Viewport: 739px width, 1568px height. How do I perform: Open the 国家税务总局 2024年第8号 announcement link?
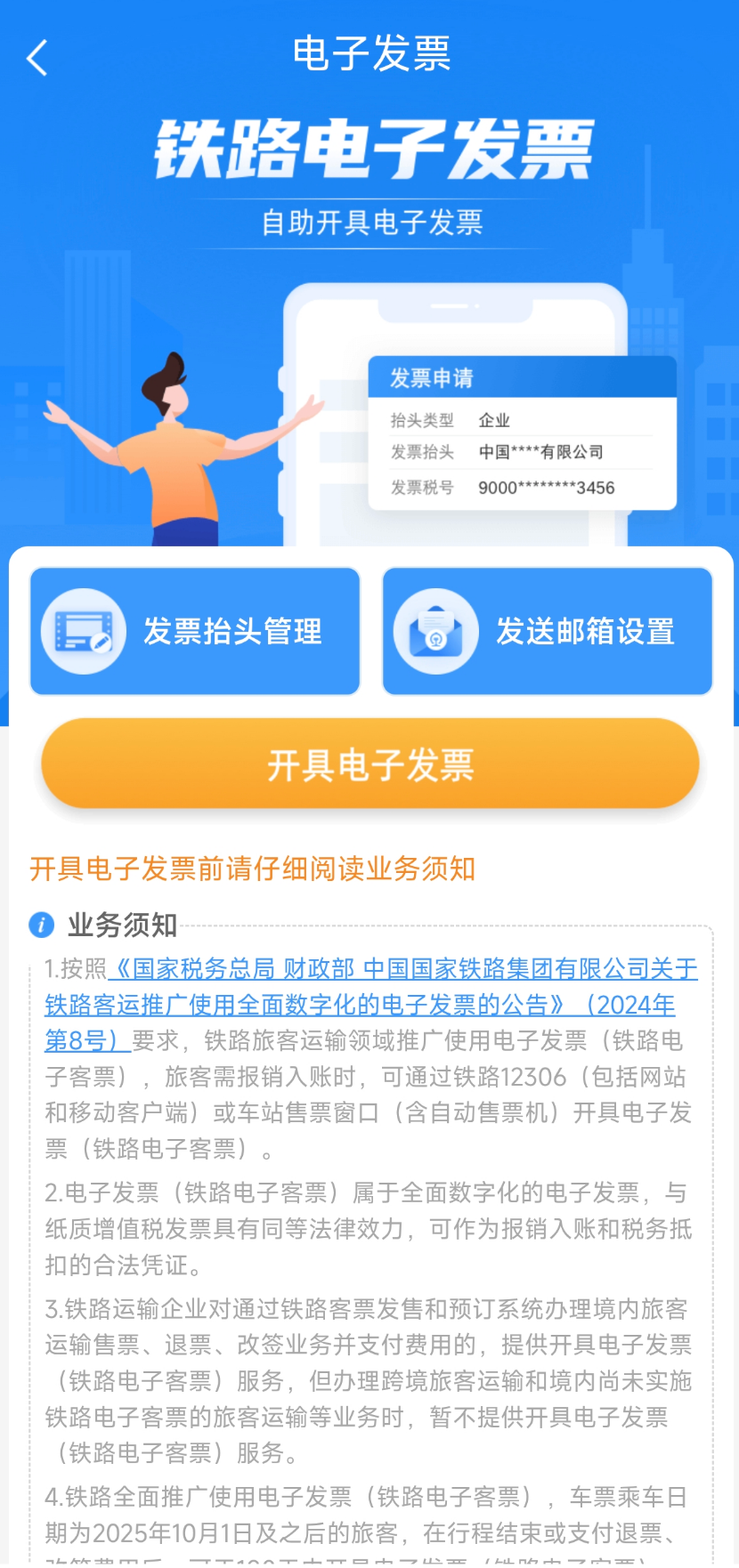[x=371, y=1005]
